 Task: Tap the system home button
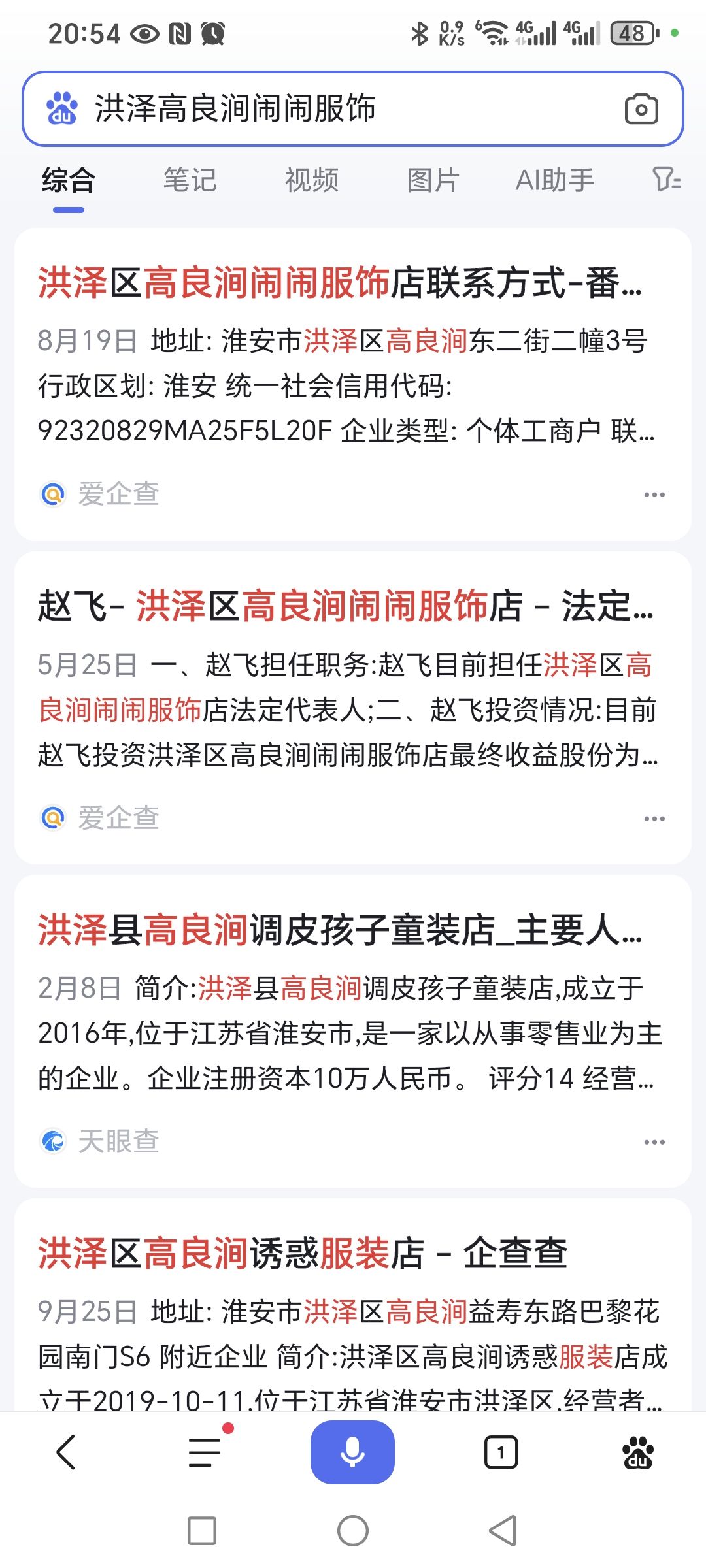click(353, 1531)
